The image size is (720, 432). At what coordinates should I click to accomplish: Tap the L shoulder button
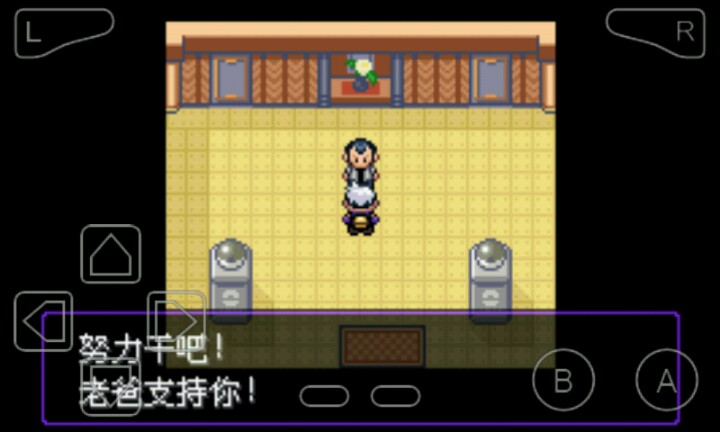(x=60, y=32)
